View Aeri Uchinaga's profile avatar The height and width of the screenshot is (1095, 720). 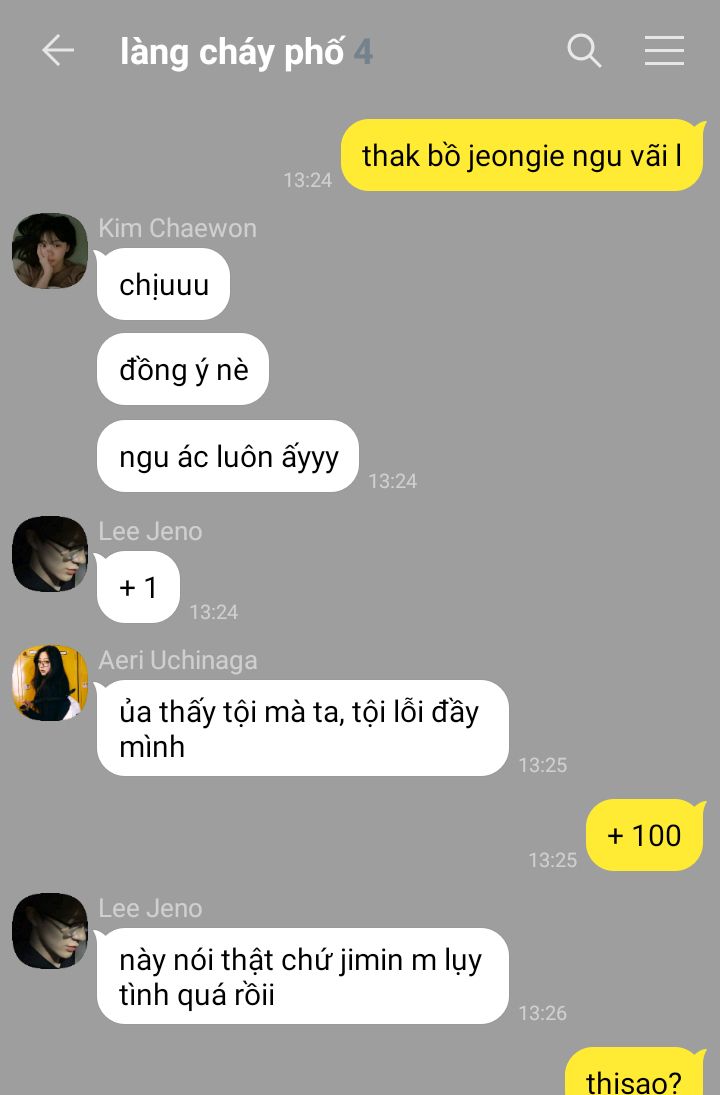click(x=50, y=683)
